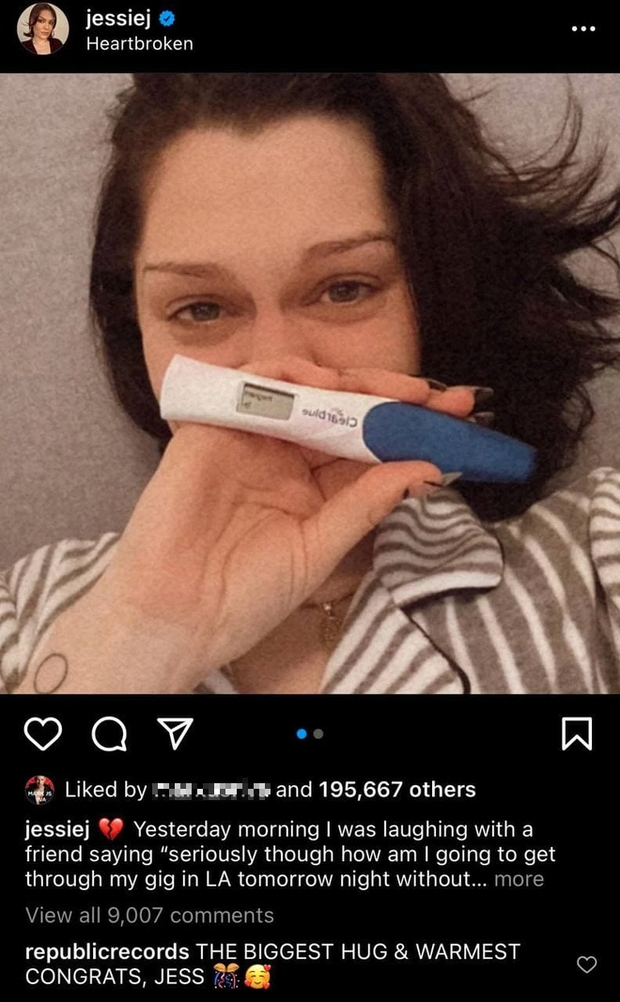See the 195,667 others who liked
Image resolution: width=620 pixels, height=1002 pixels.
396,790
